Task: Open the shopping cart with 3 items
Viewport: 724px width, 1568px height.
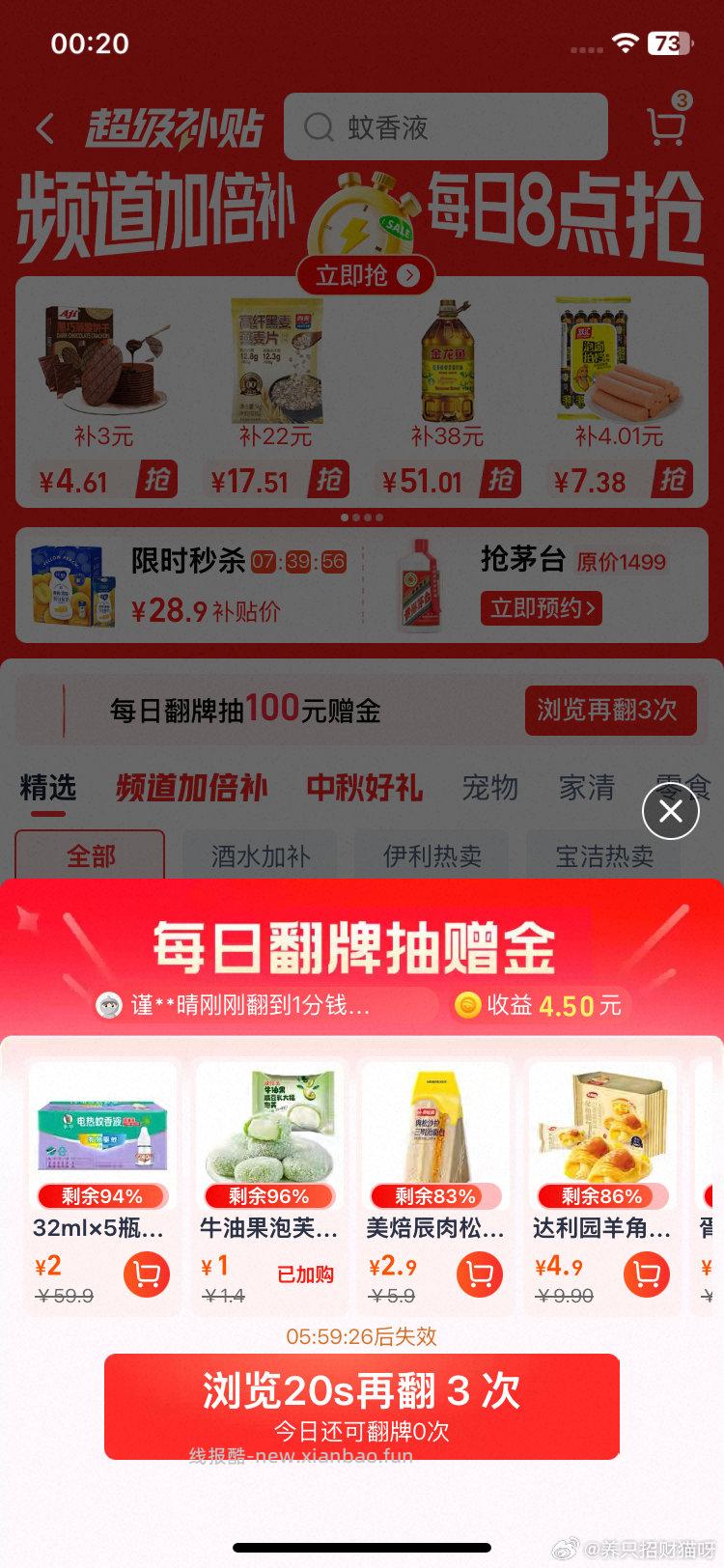Action: pos(666,126)
